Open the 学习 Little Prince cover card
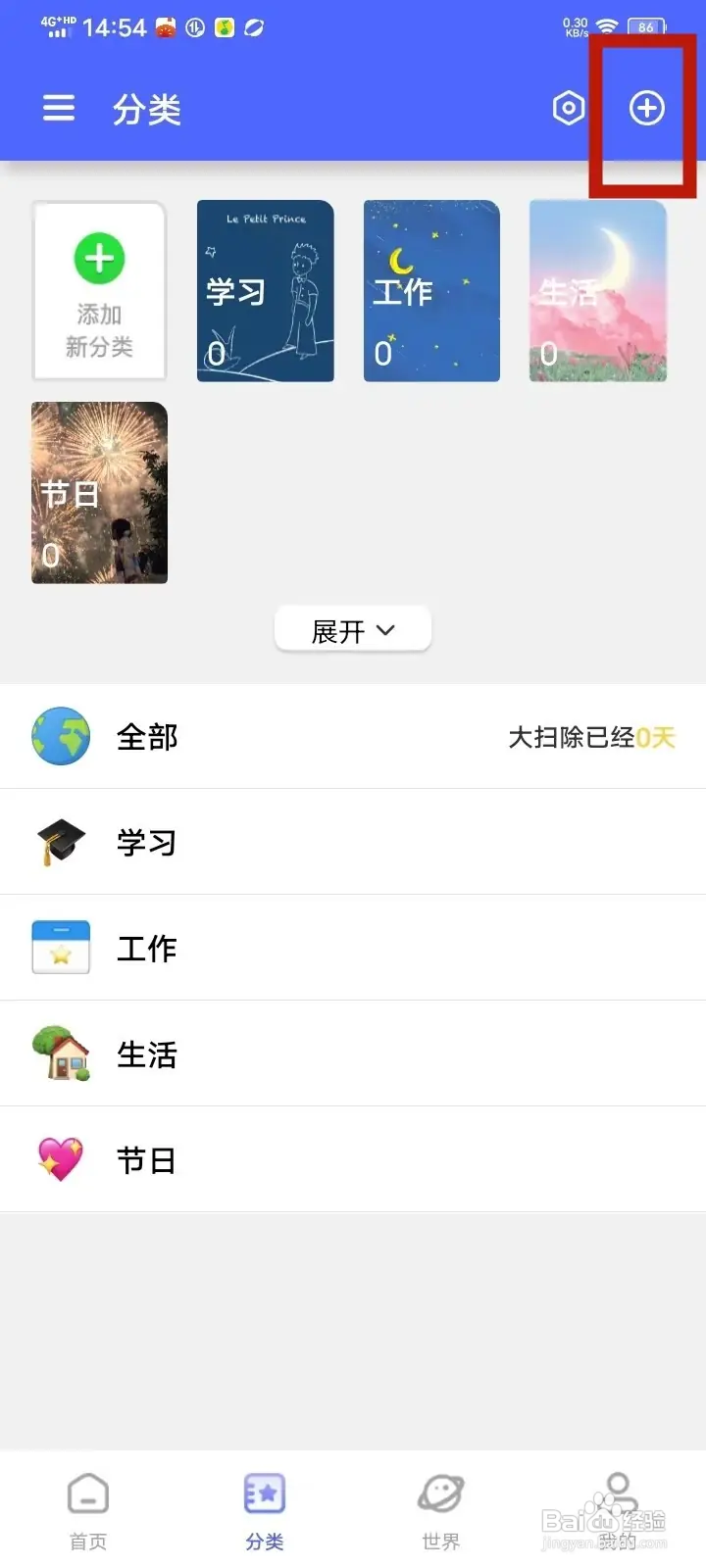Viewport: 706px width, 1568px height. click(266, 291)
